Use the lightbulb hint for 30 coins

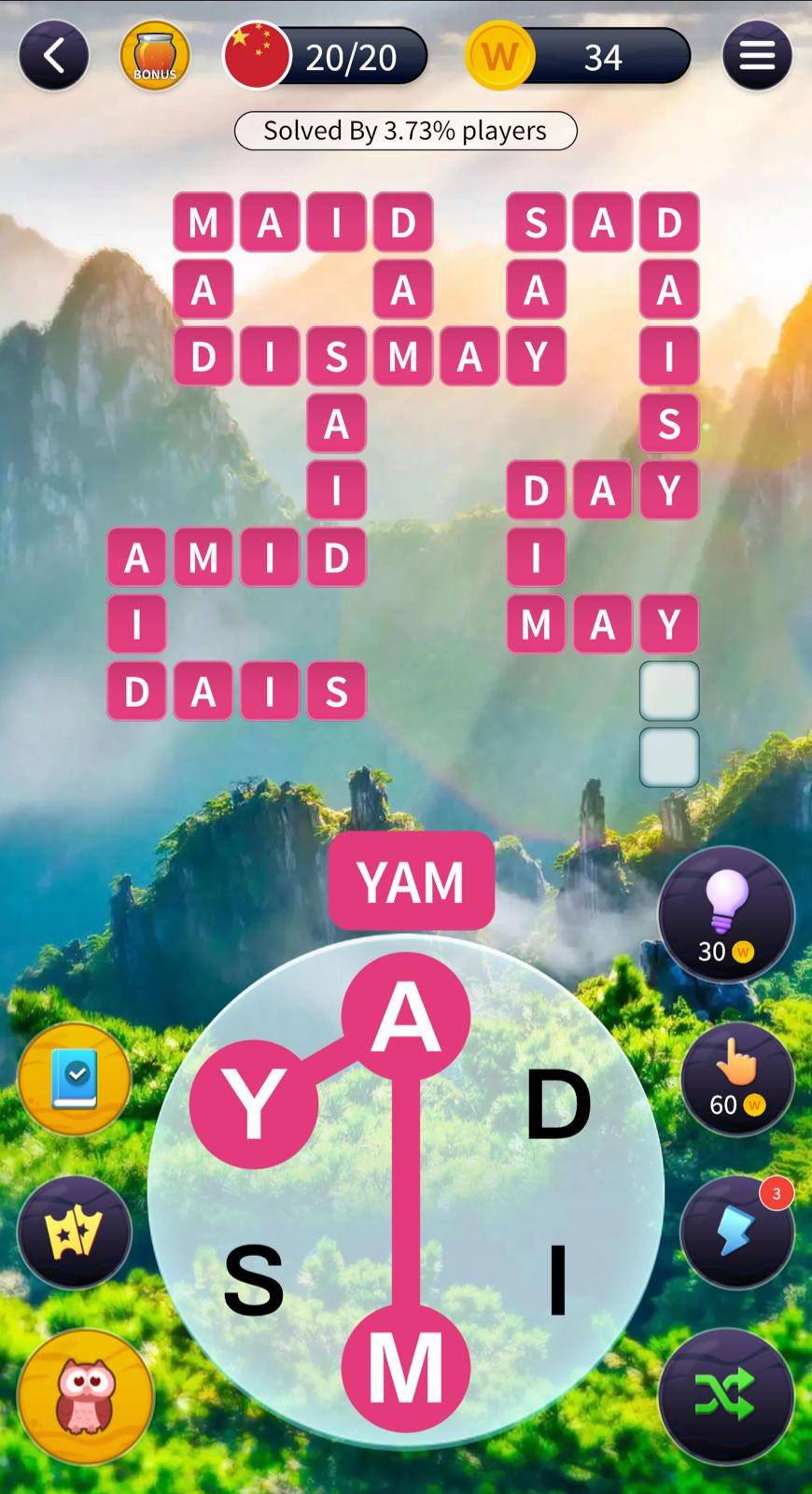pos(726,914)
